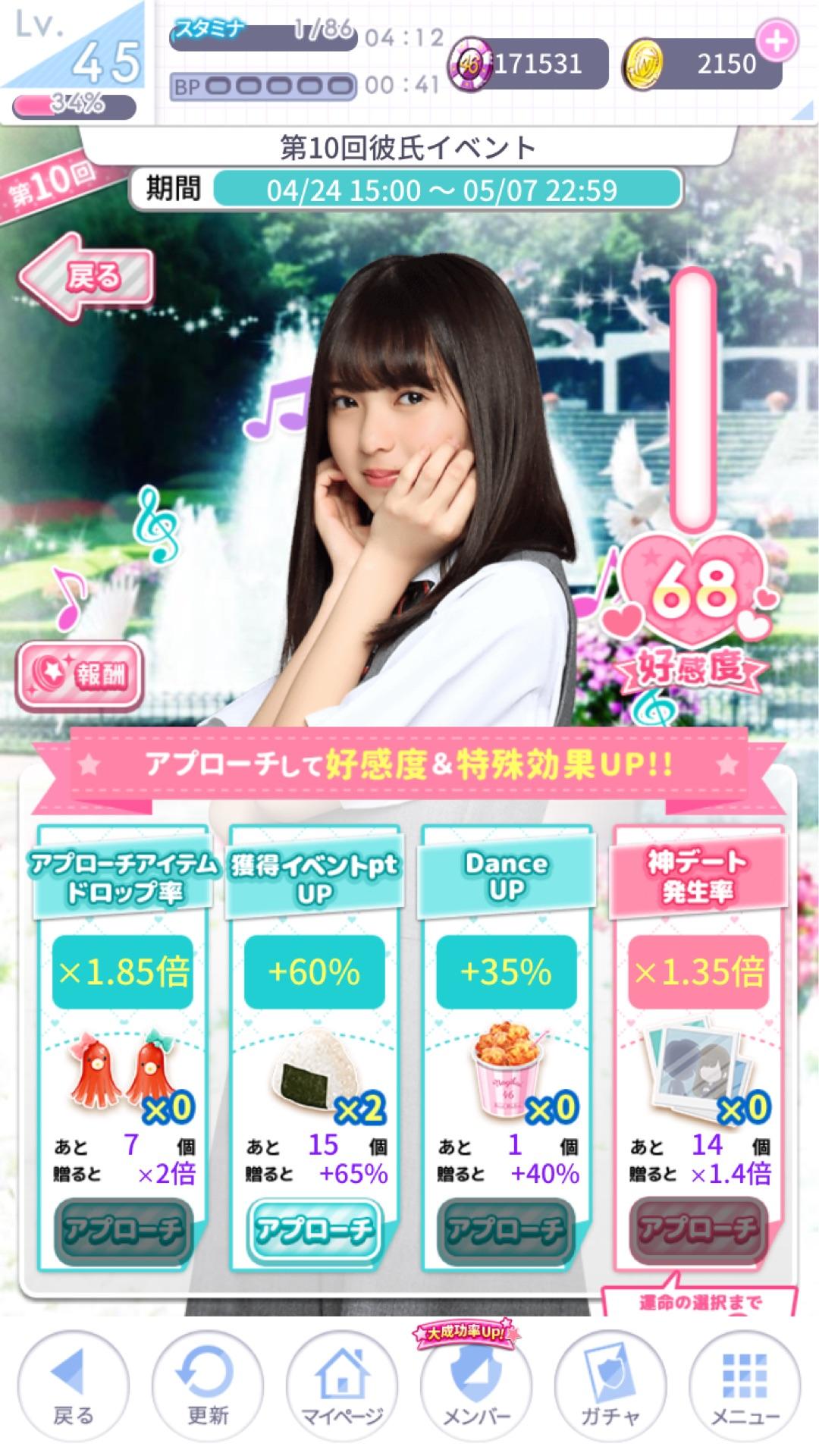Refresh the page with 更新
Viewport: 819px width, 1456px height.
pos(207,1386)
